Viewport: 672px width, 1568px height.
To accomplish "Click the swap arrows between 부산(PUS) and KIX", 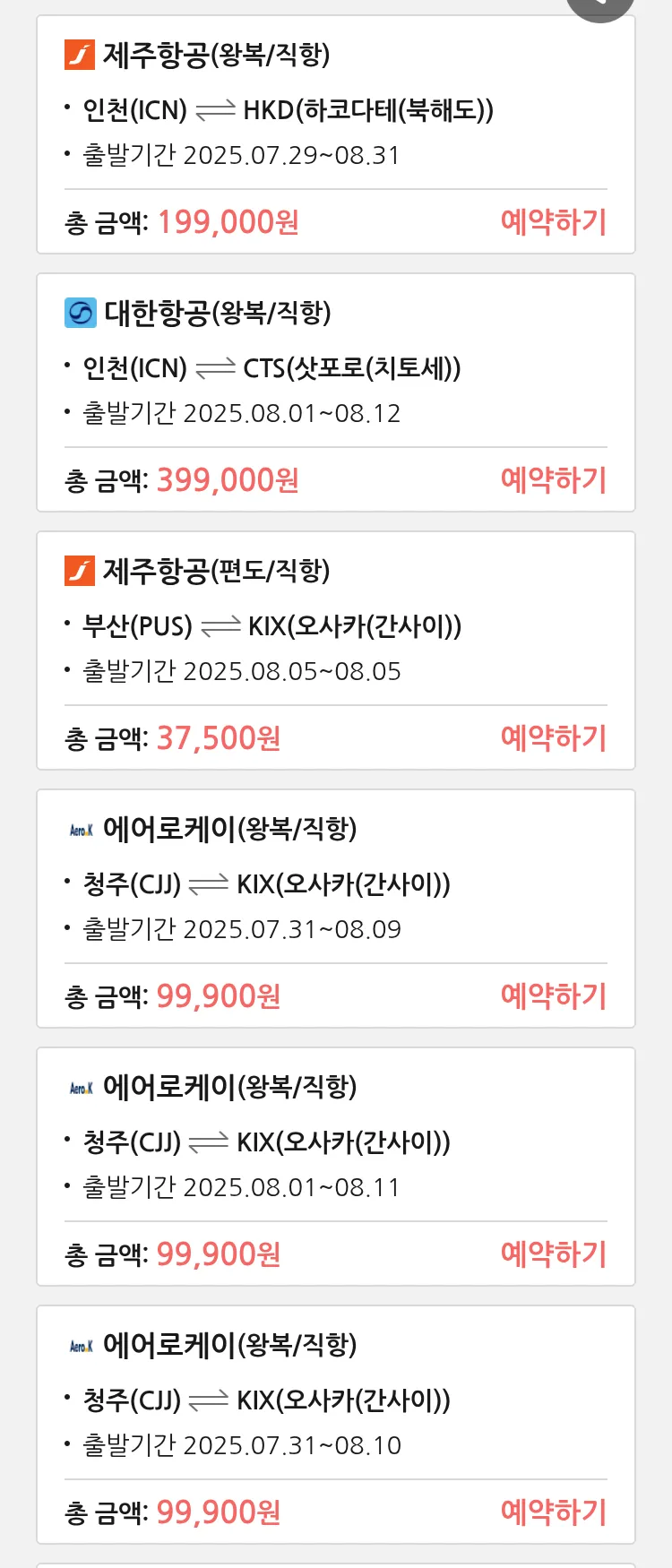I will pyautogui.click(x=221, y=625).
